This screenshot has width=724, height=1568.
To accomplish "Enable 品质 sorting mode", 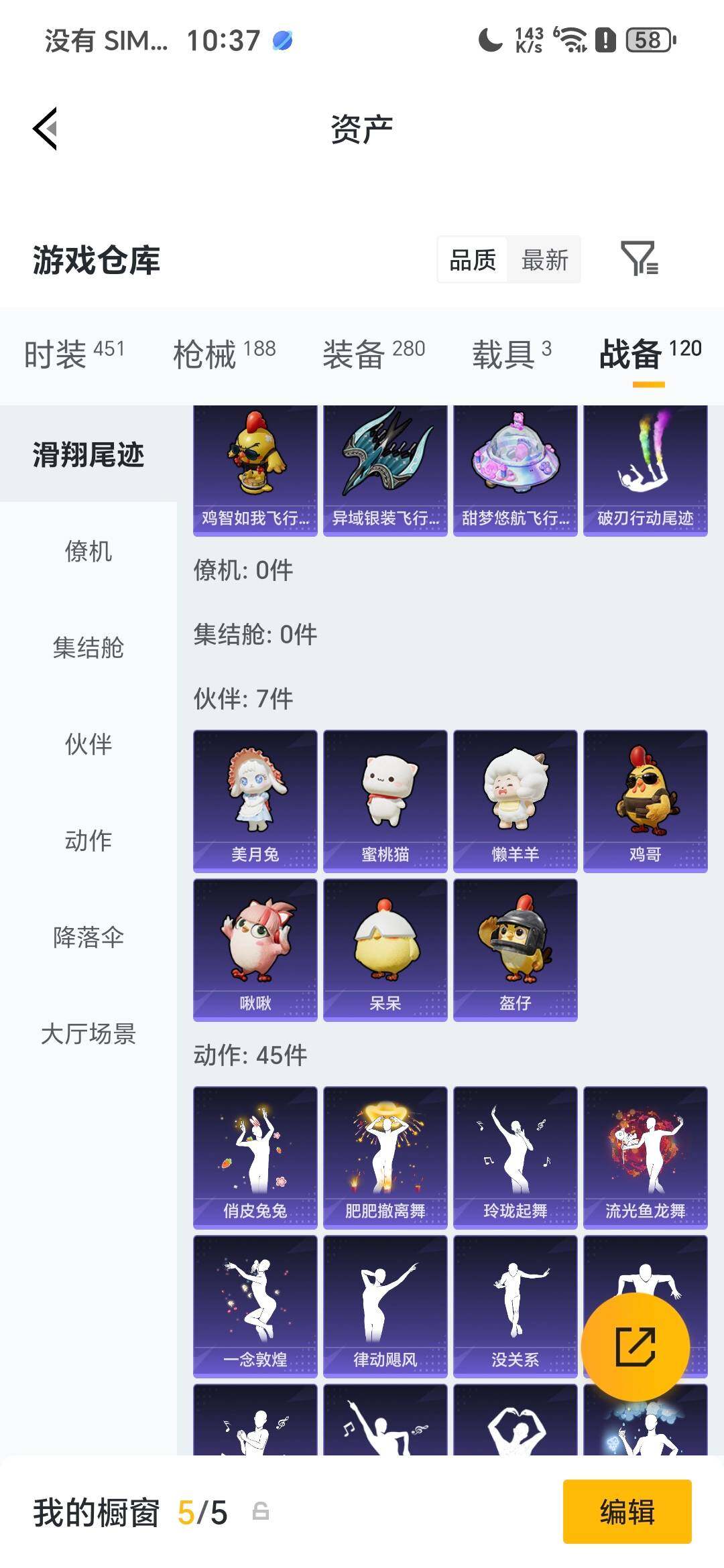I will [x=471, y=261].
